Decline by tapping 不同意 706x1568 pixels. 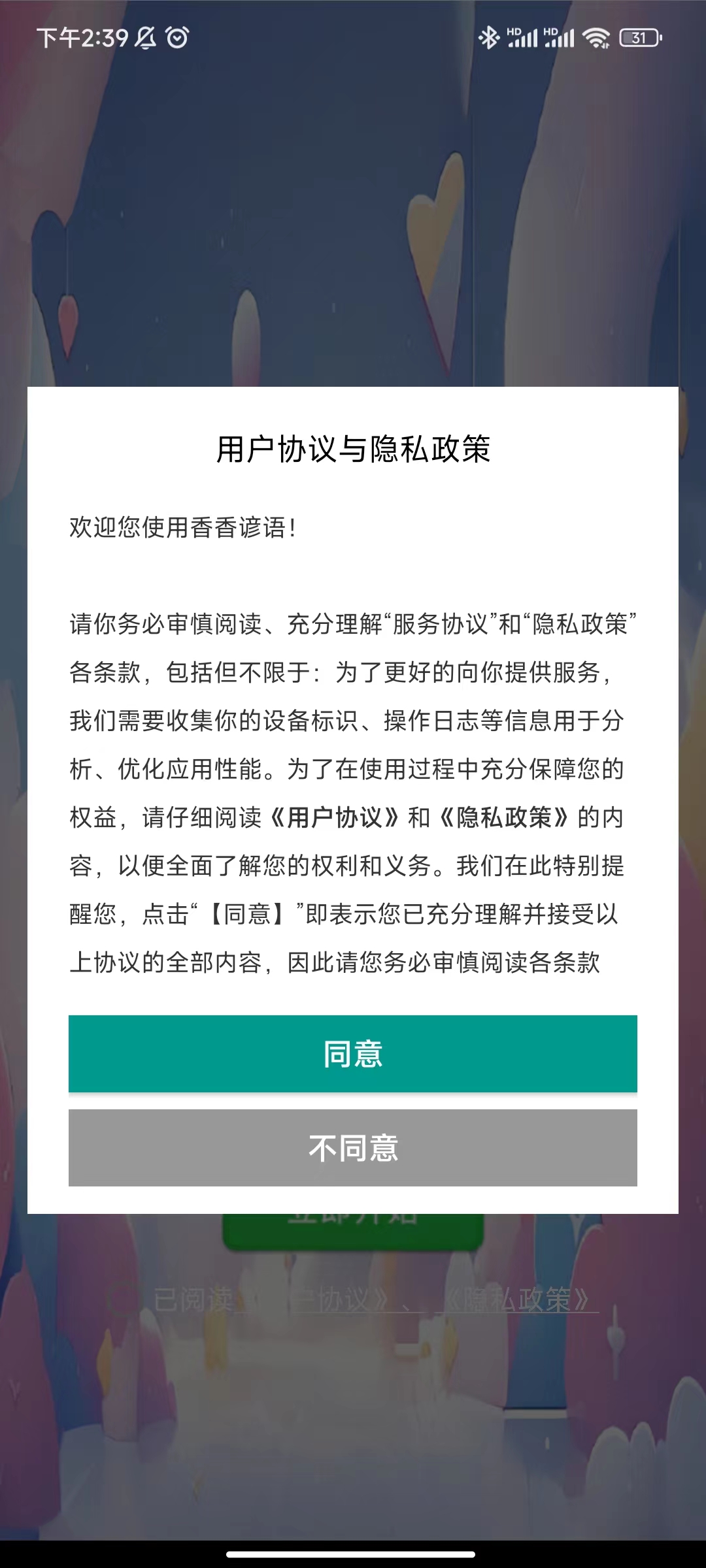click(x=353, y=1148)
